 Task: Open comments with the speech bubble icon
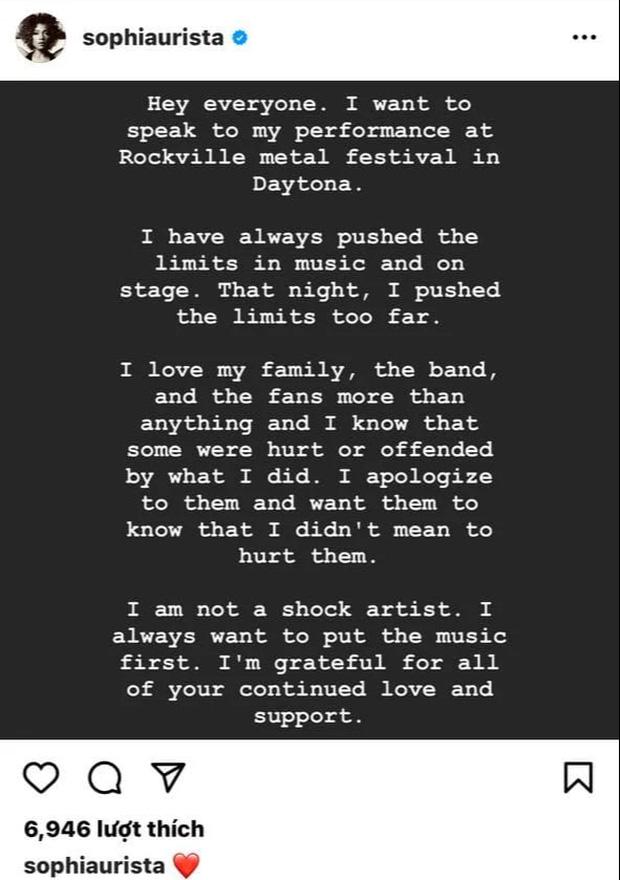pyautogui.click(x=105, y=778)
